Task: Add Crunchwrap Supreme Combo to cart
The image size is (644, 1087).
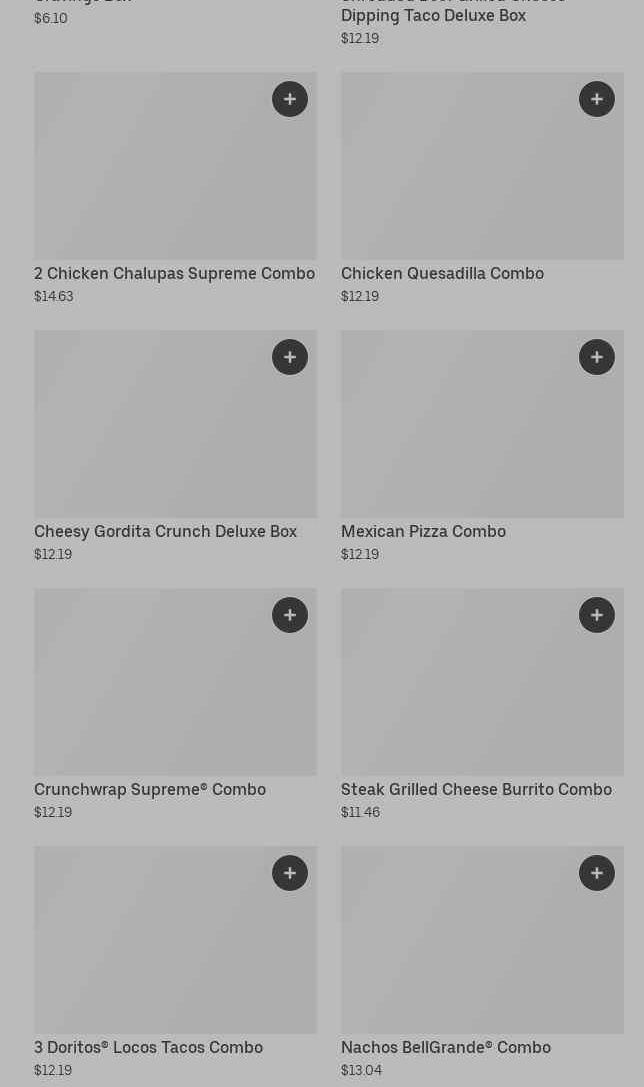Action: tap(290, 615)
